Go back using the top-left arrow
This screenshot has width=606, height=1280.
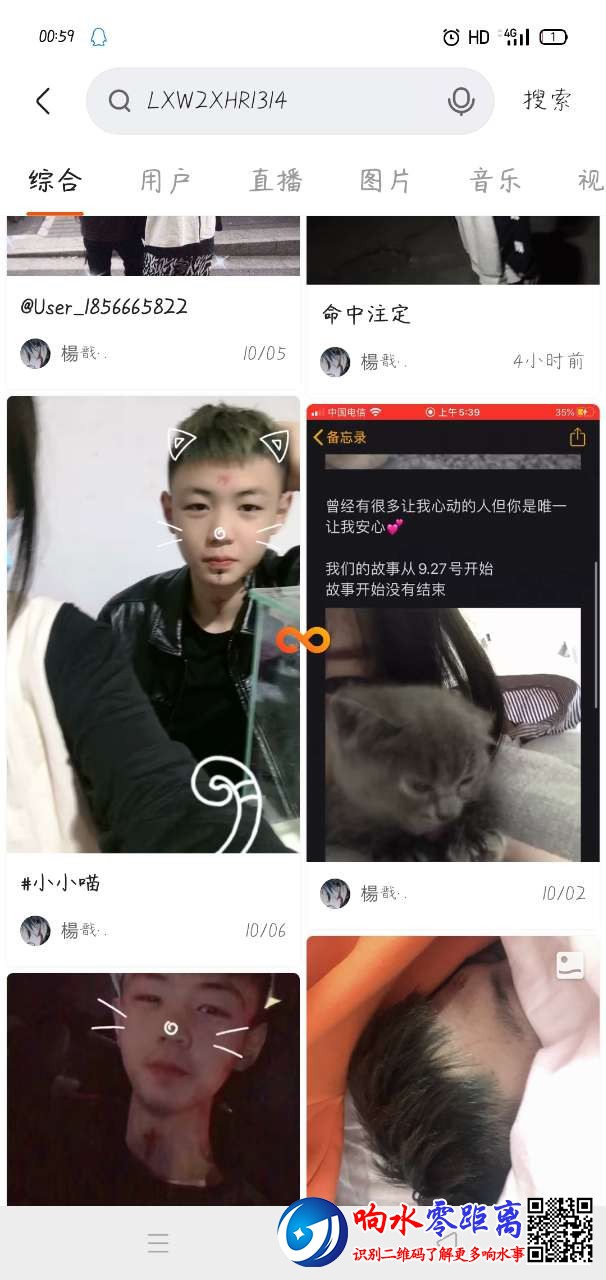(x=43, y=100)
